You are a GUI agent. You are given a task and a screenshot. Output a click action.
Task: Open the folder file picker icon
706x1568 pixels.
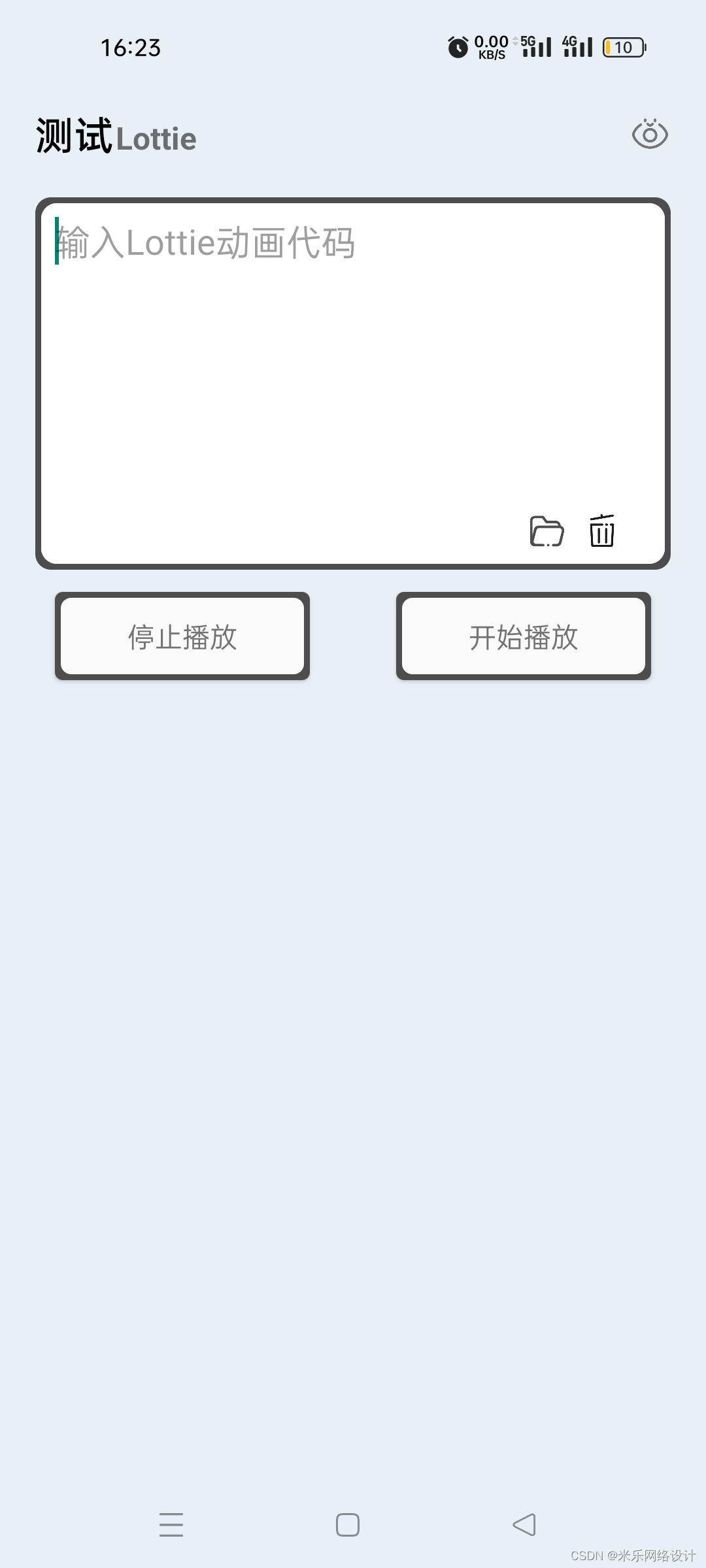point(546,531)
